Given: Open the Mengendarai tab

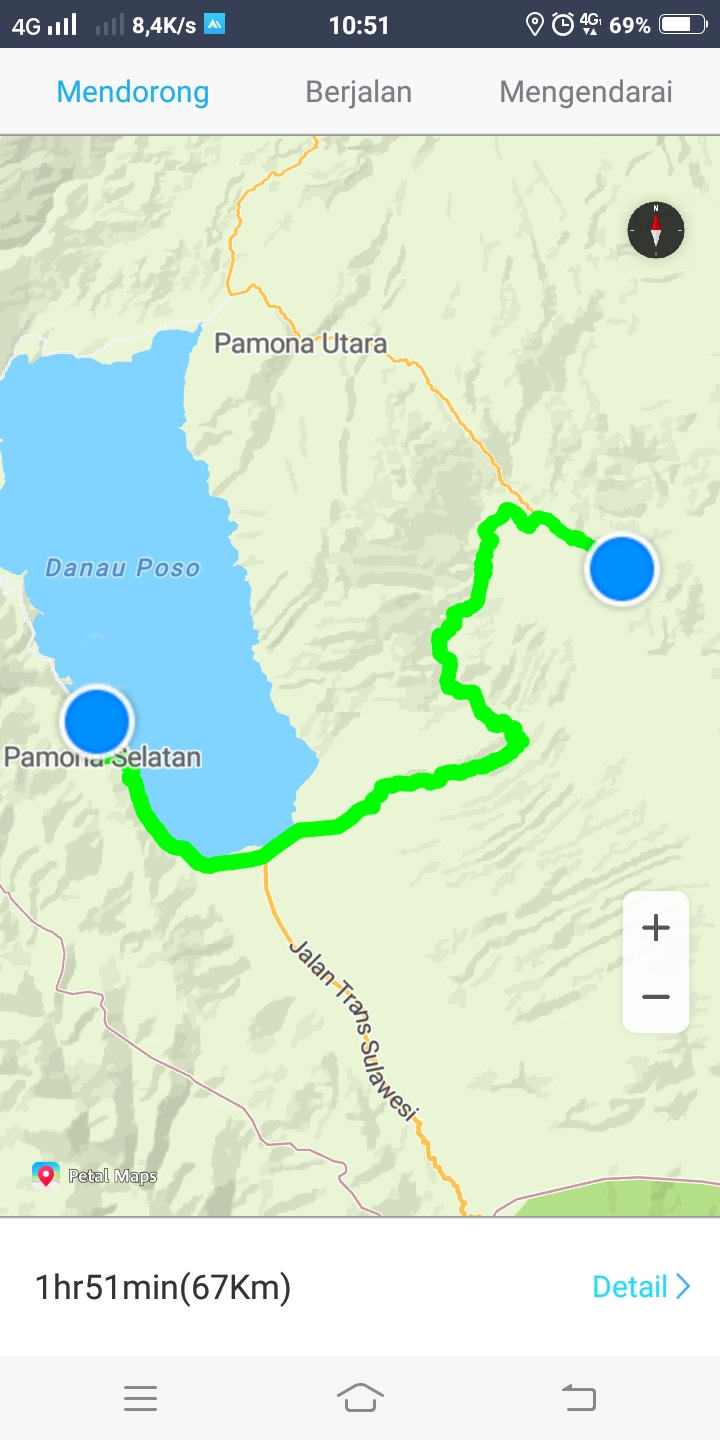Looking at the screenshot, I should coord(586,92).
